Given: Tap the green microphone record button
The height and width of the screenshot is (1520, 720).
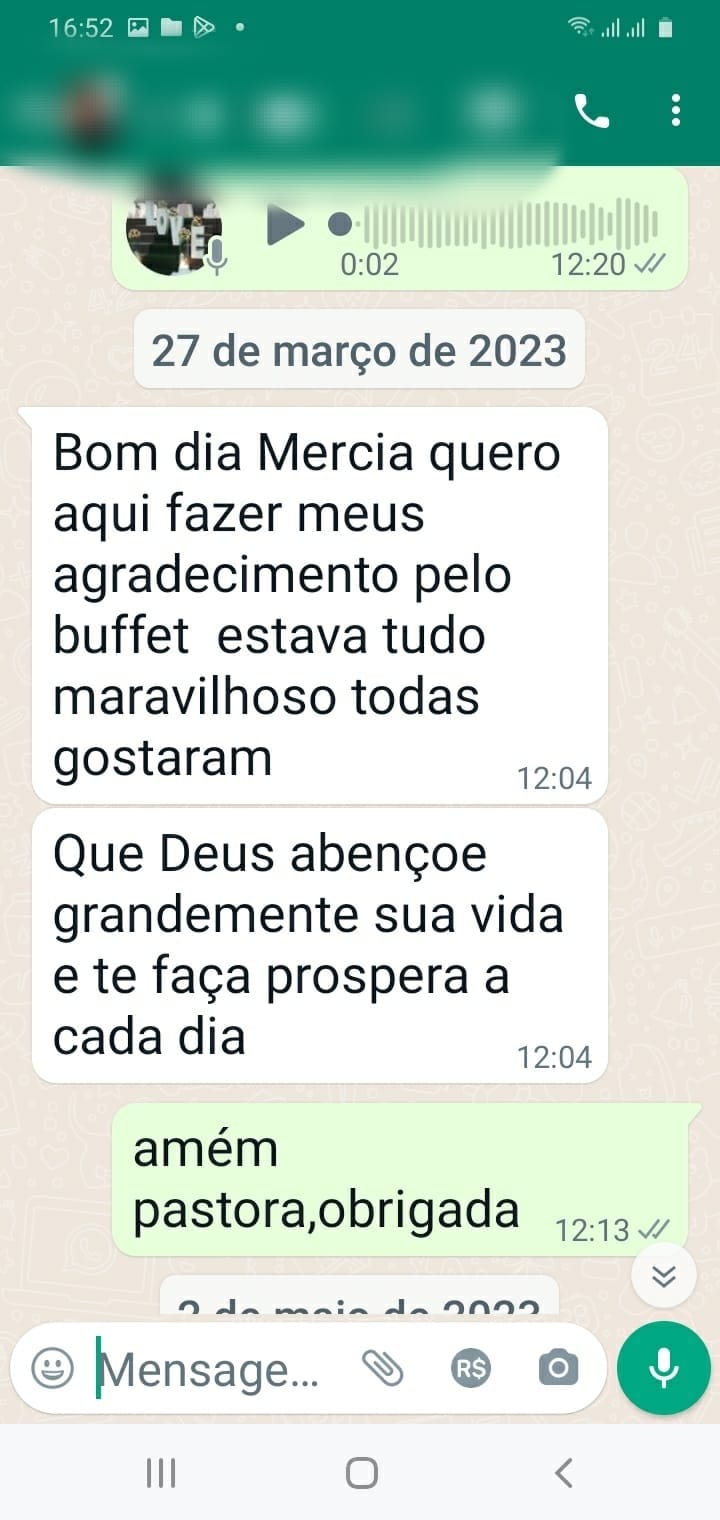Looking at the screenshot, I should (663, 1367).
